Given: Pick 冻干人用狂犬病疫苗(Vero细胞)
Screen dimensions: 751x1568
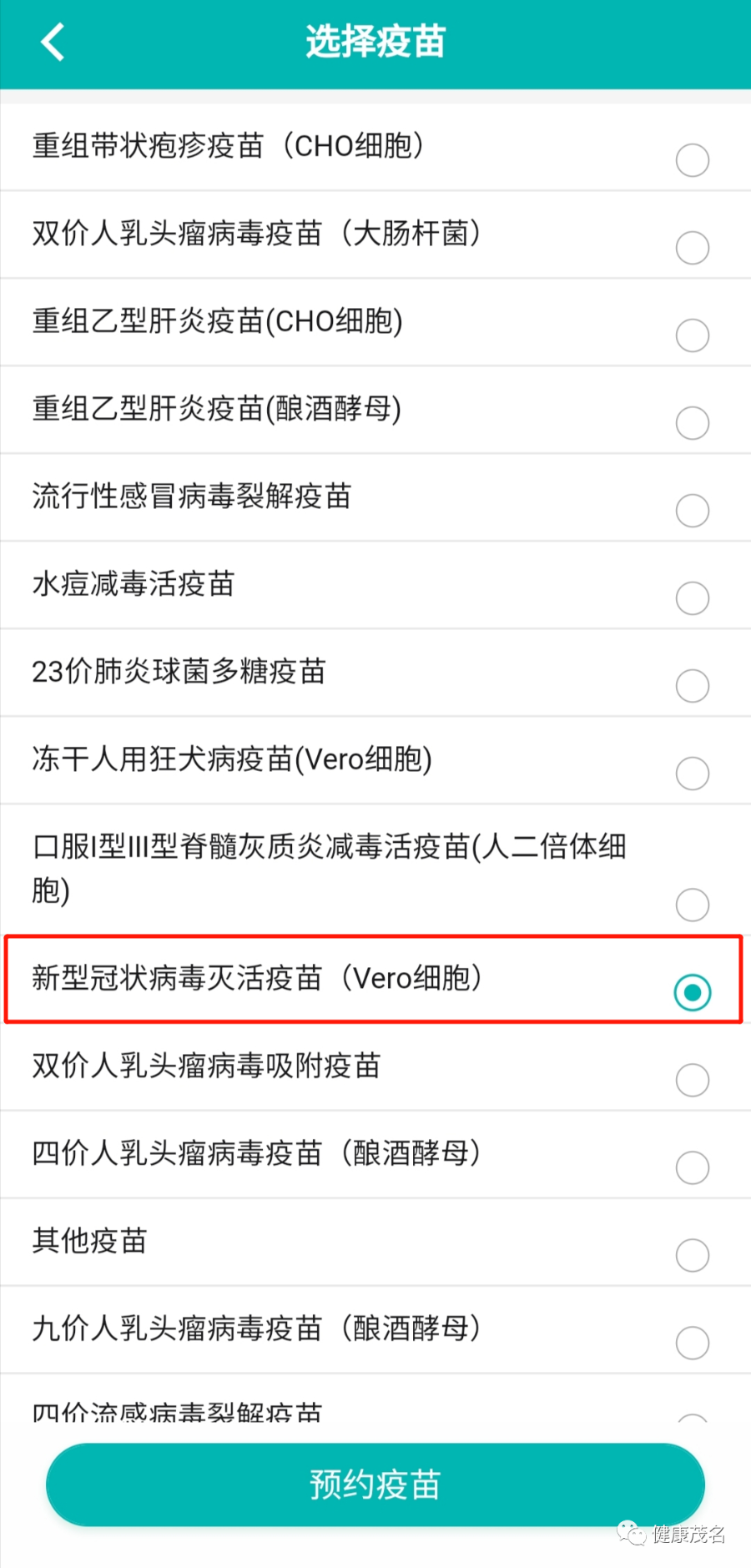Looking at the screenshot, I should coord(692,774).
